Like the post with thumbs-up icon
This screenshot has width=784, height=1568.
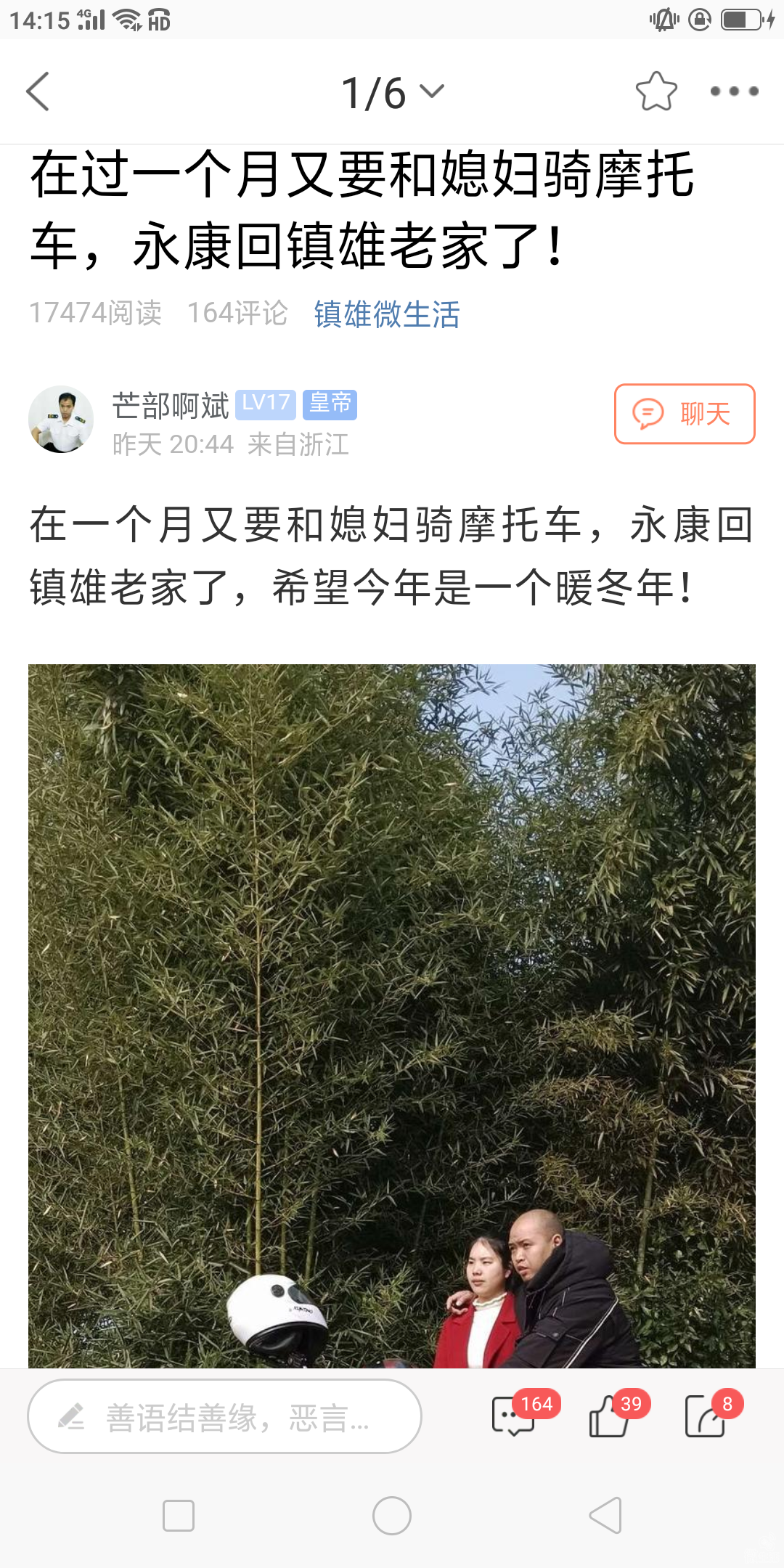point(610,1416)
